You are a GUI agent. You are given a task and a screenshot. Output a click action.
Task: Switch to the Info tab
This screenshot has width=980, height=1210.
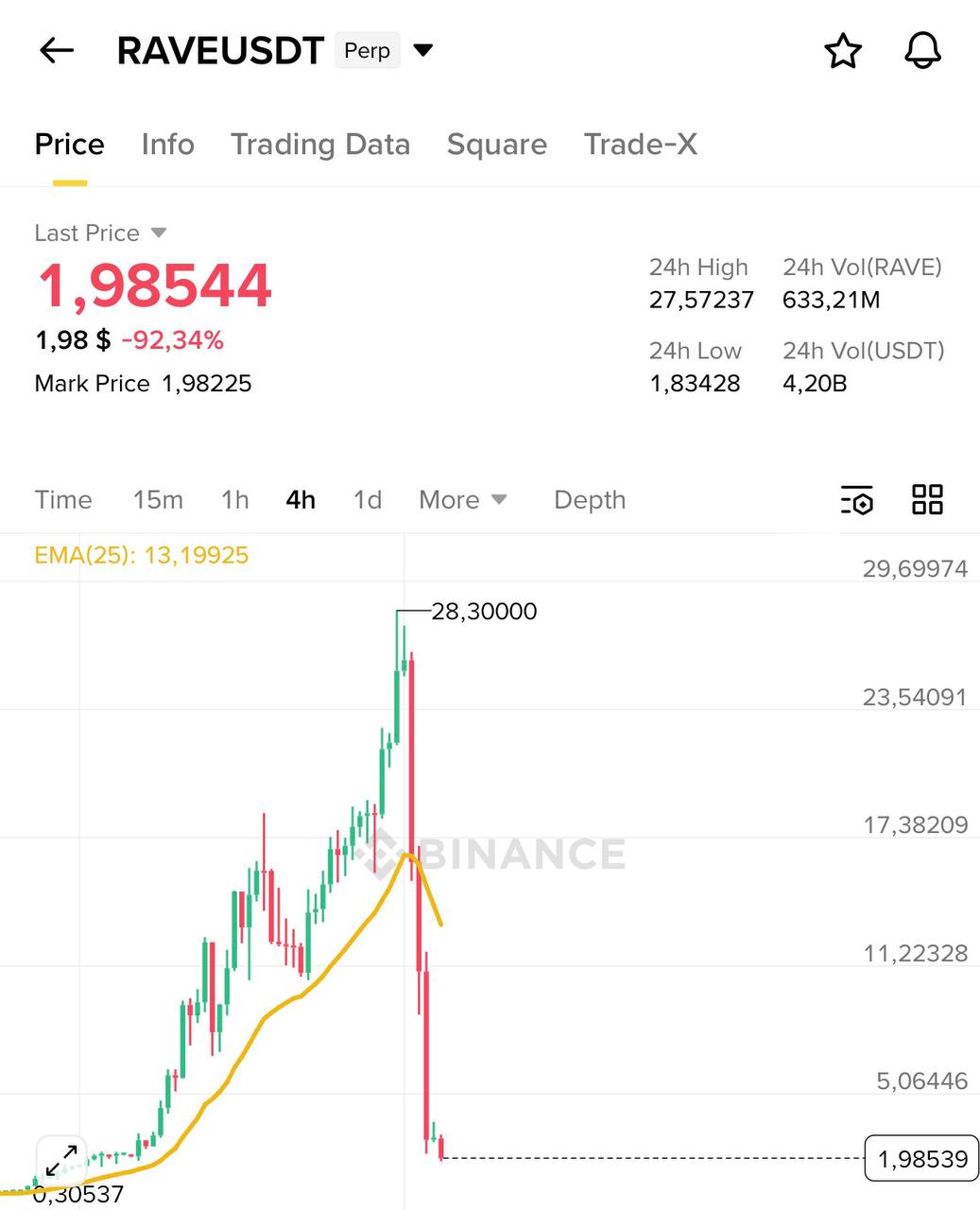[x=167, y=145]
